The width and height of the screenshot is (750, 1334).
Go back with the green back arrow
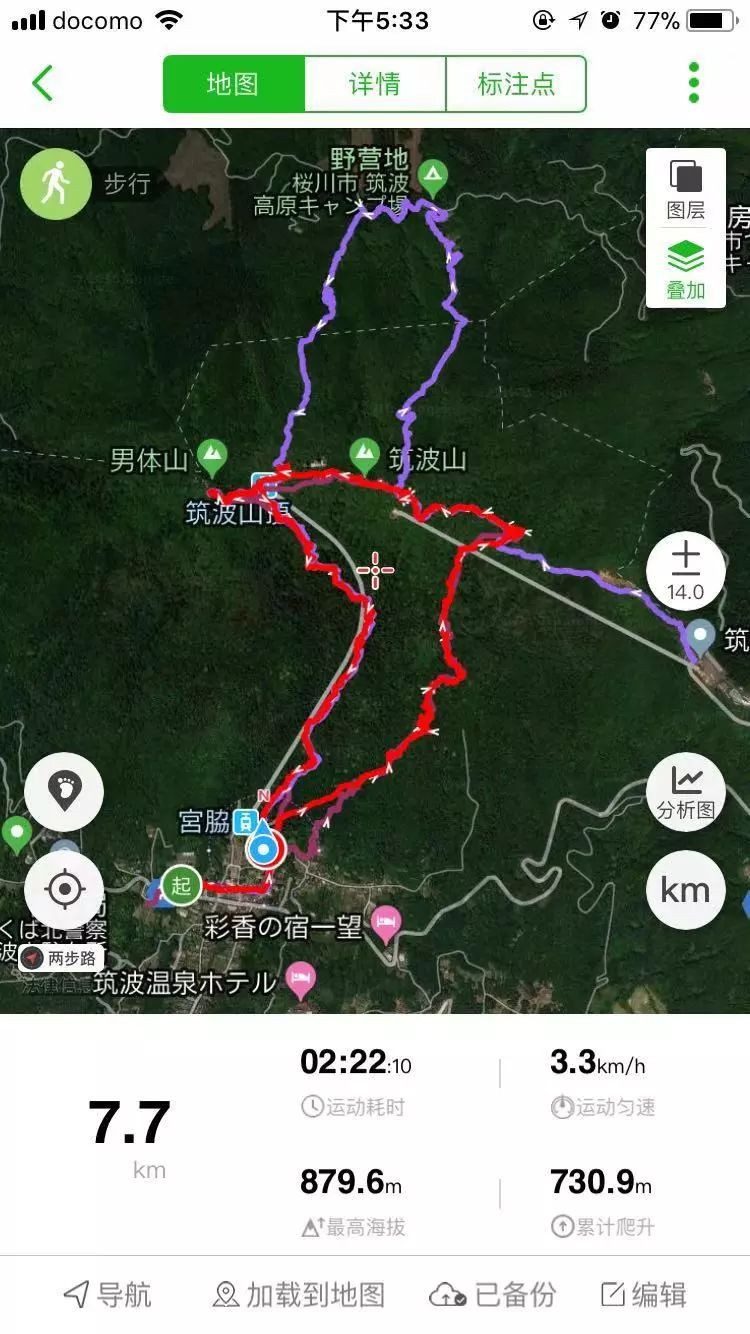[41, 84]
